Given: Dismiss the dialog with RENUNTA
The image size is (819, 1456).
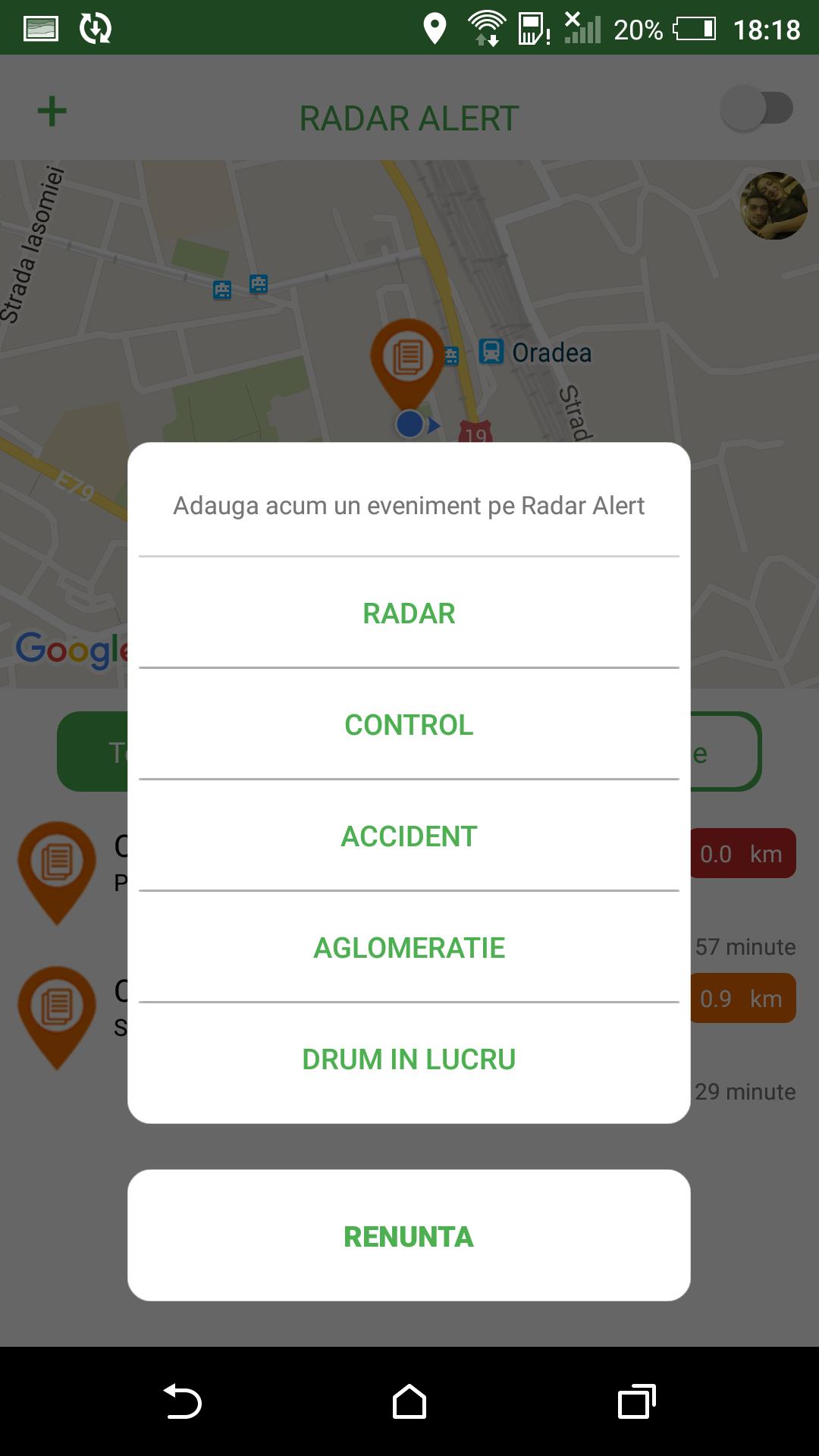Looking at the screenshot, I should click(409, 1235).
